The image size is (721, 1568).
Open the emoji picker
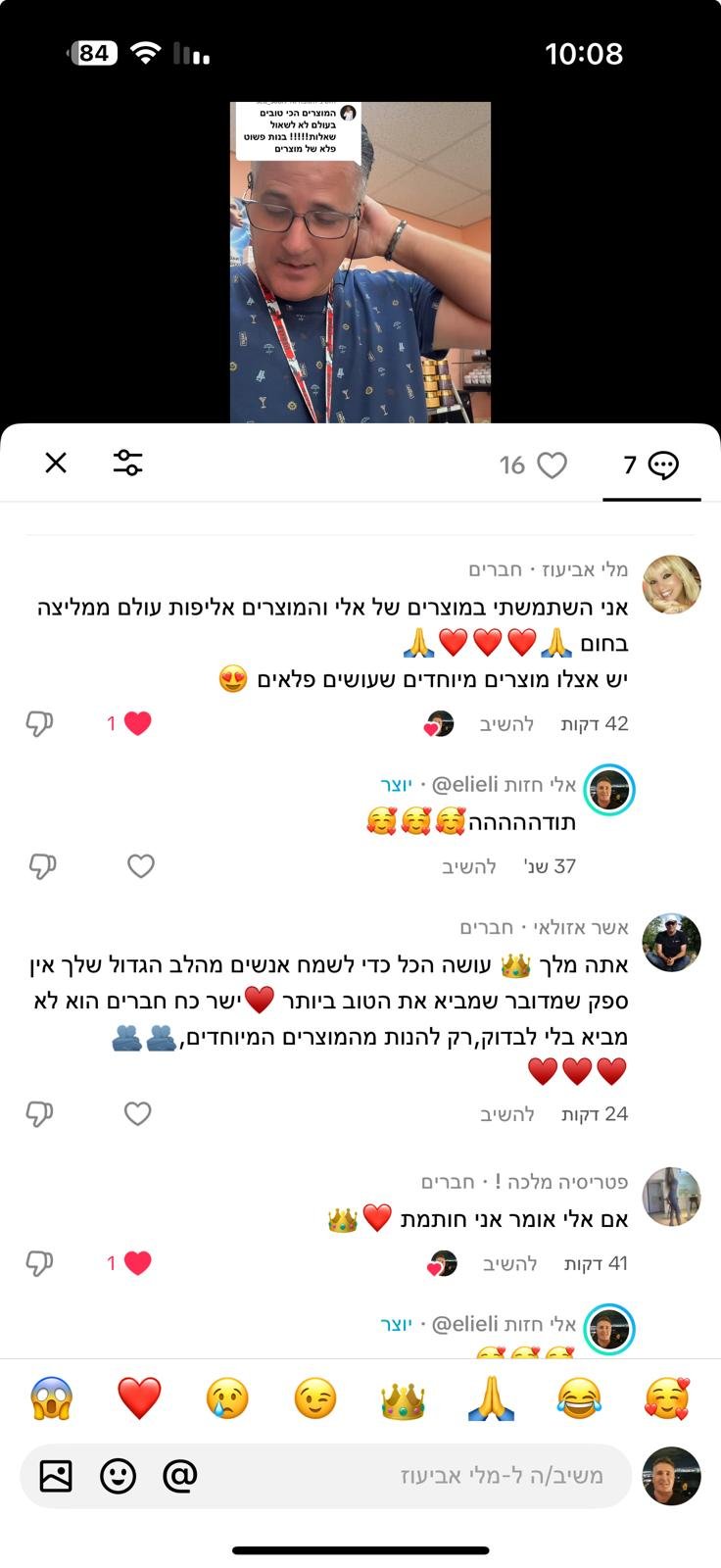[x=118, y=1475]
